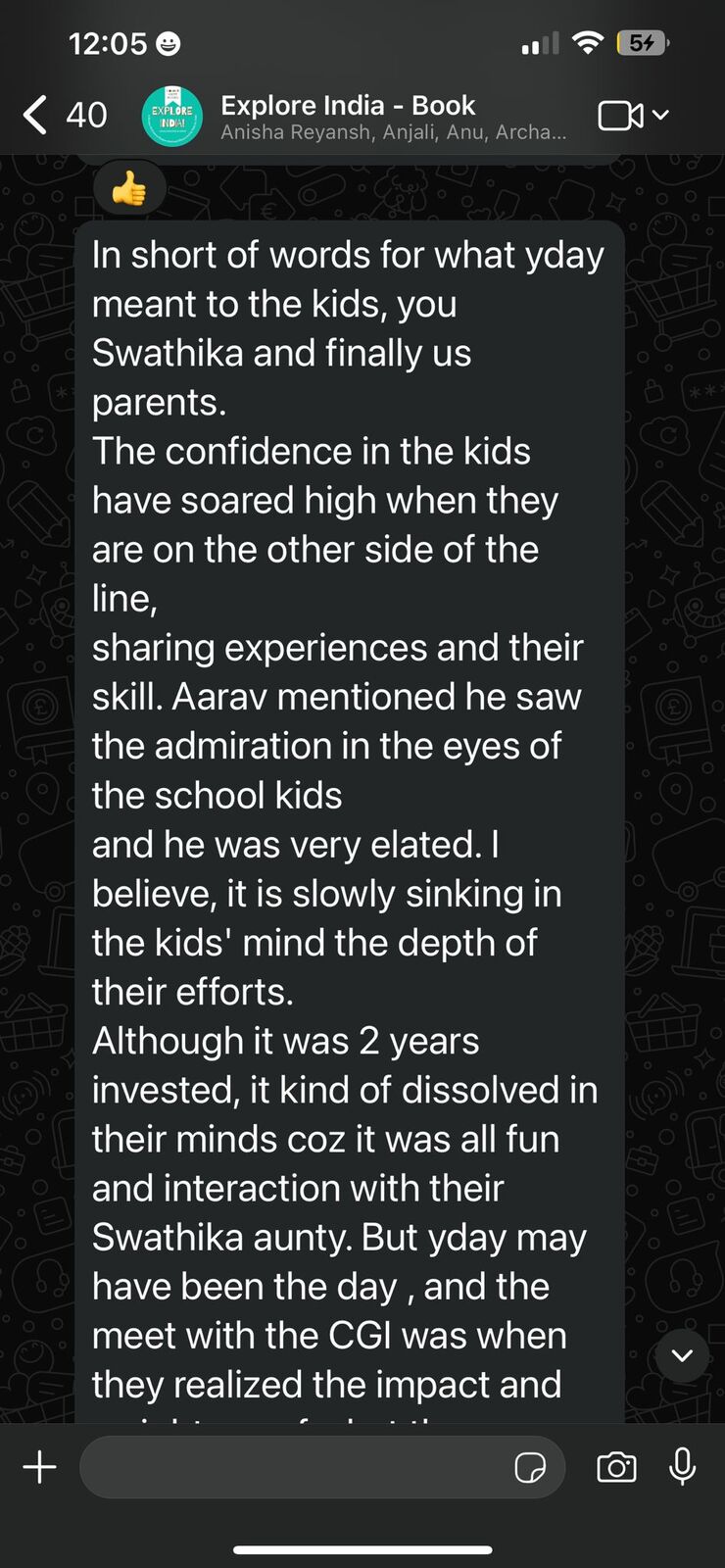The image size is (725, 1568).
Task: Open the camera to take a photo
Action: 616,1467
